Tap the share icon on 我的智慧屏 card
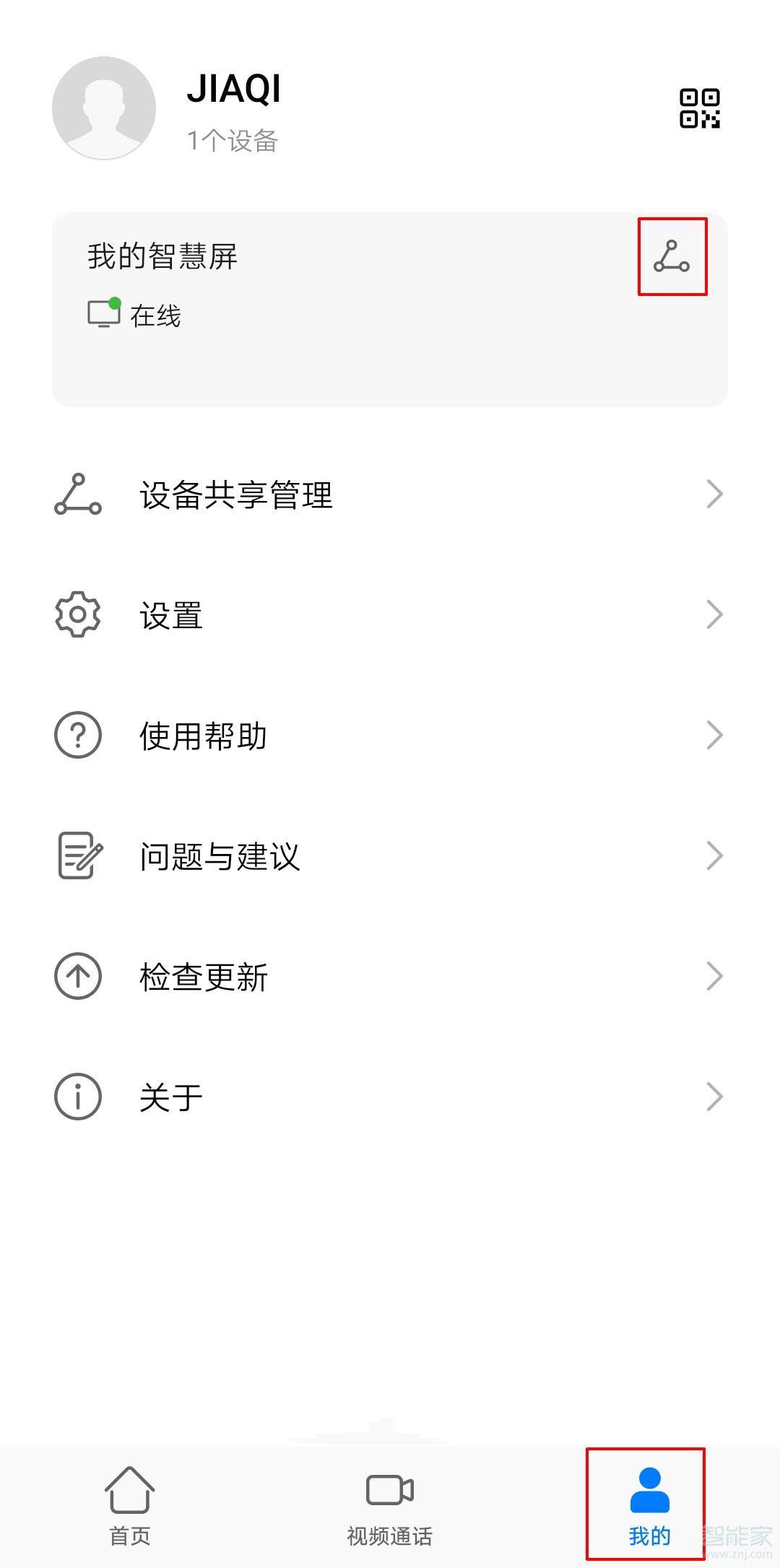 (x=672, y=257)
